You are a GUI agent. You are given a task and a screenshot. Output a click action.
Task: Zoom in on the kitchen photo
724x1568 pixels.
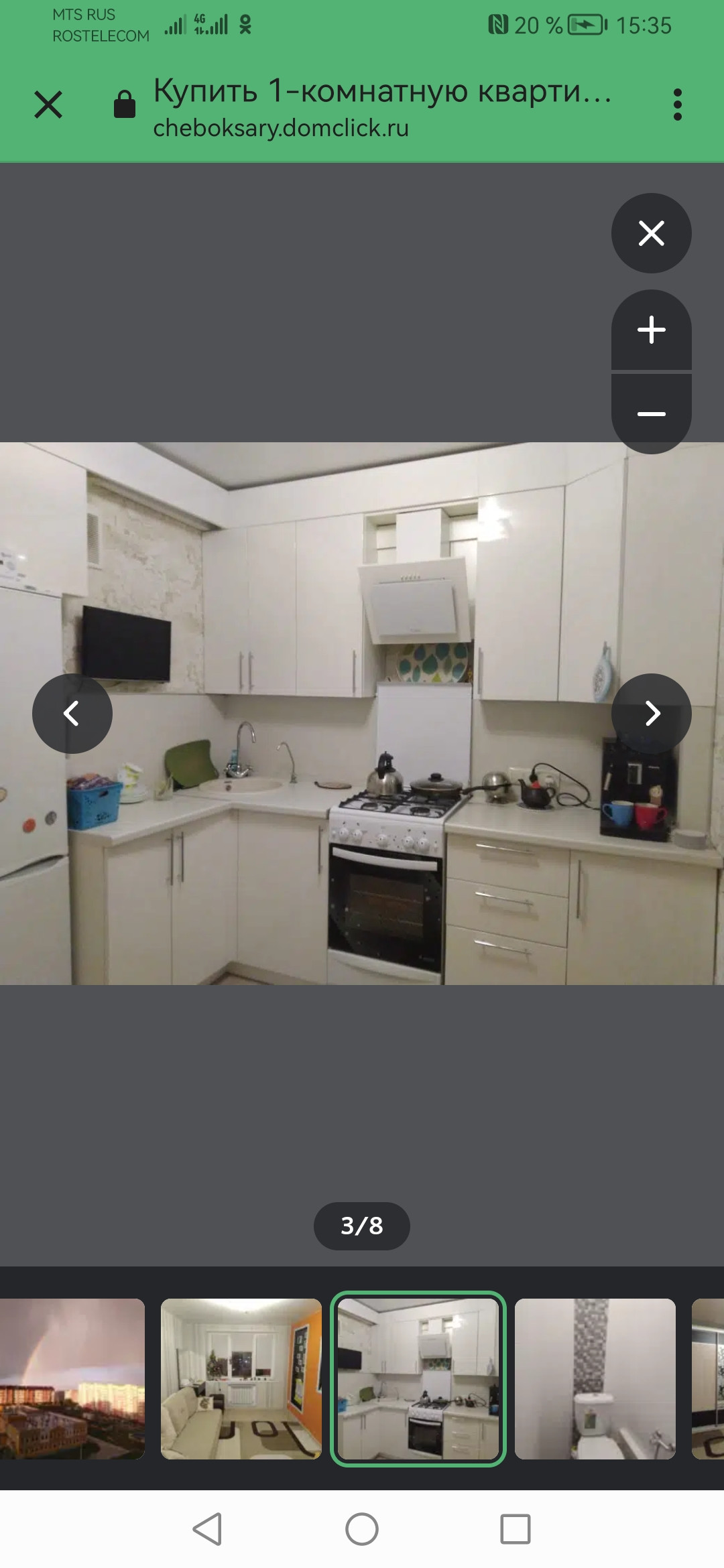coord(651,330)
